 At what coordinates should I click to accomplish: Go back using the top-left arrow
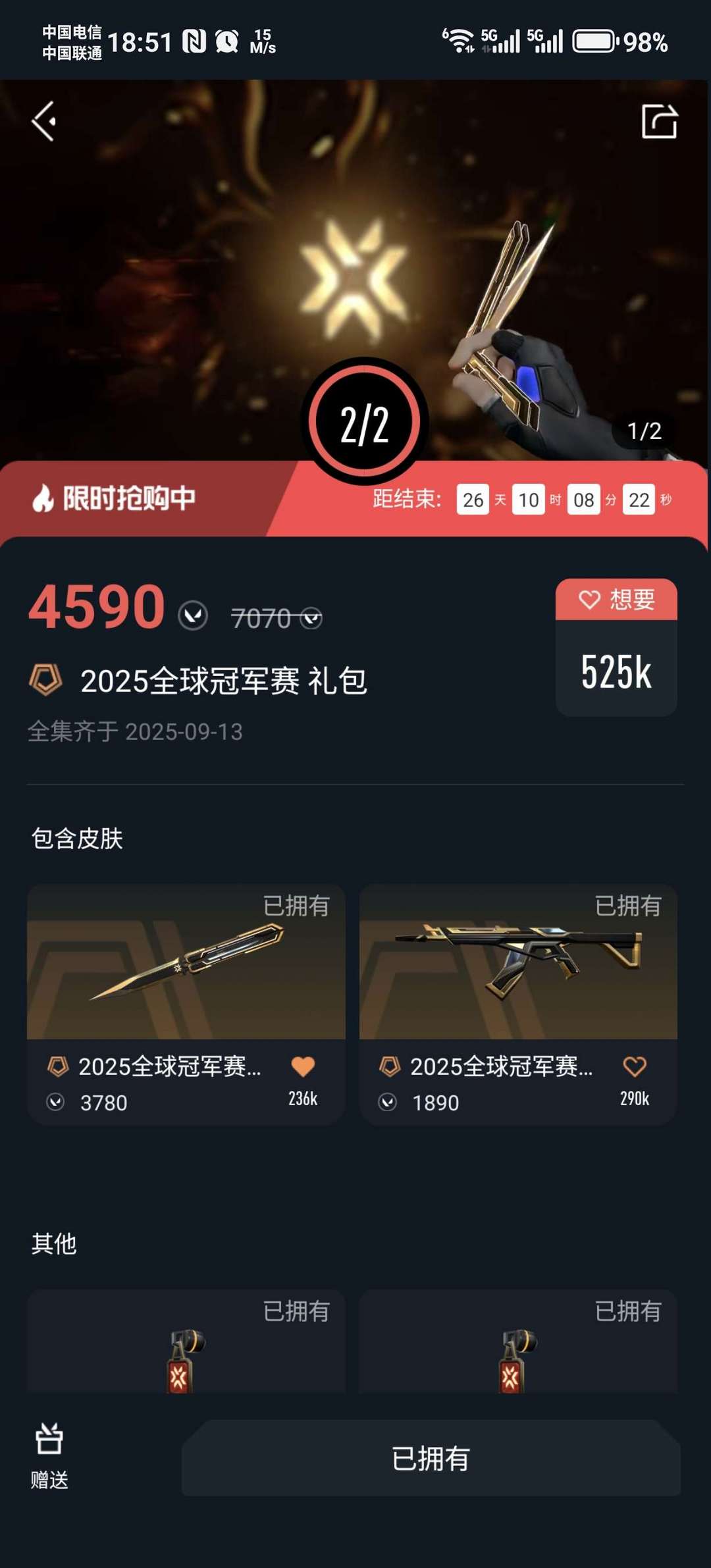click(44, 121)
